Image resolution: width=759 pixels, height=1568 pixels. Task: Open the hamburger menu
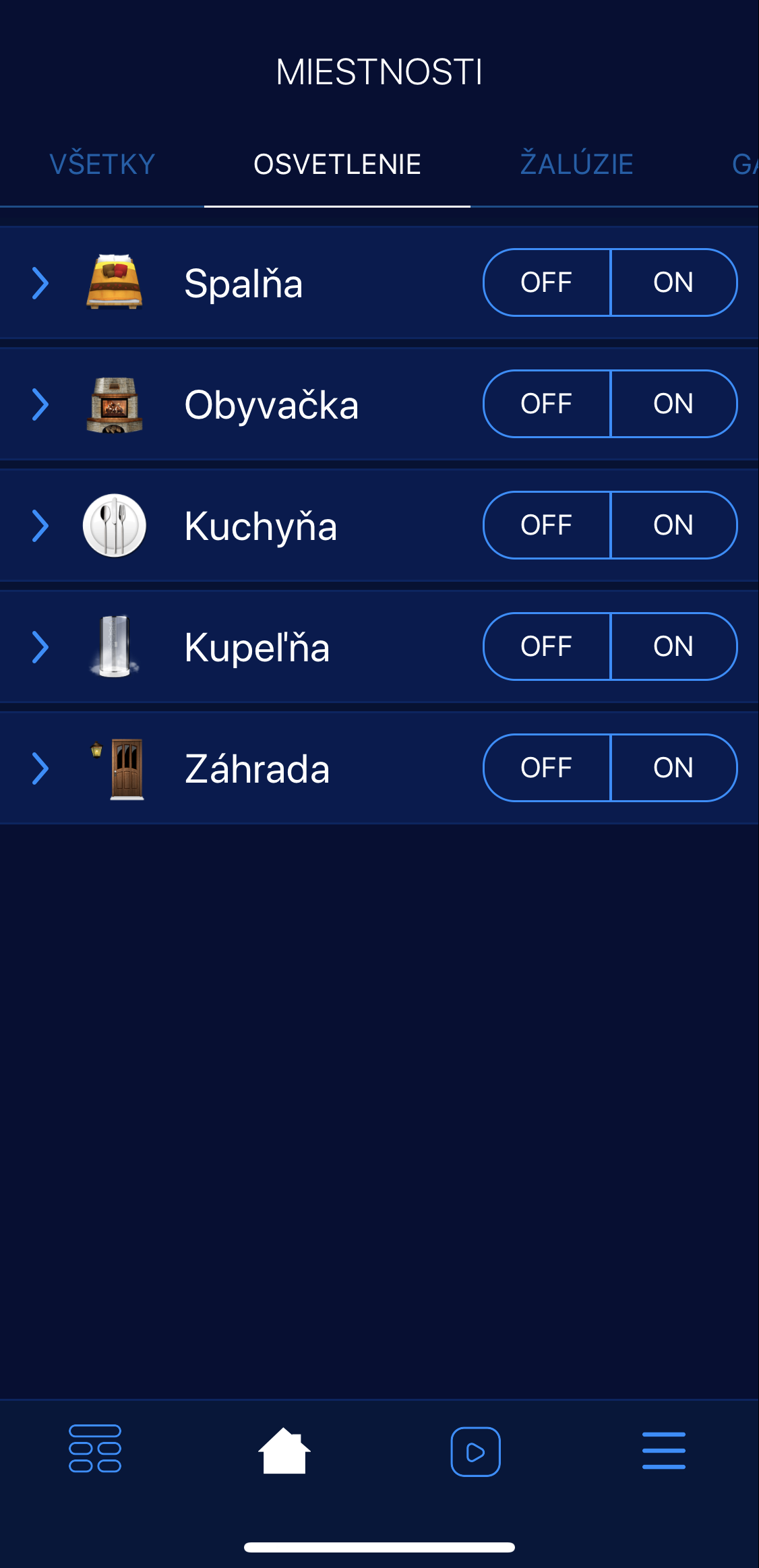(x=664, y=1451)
